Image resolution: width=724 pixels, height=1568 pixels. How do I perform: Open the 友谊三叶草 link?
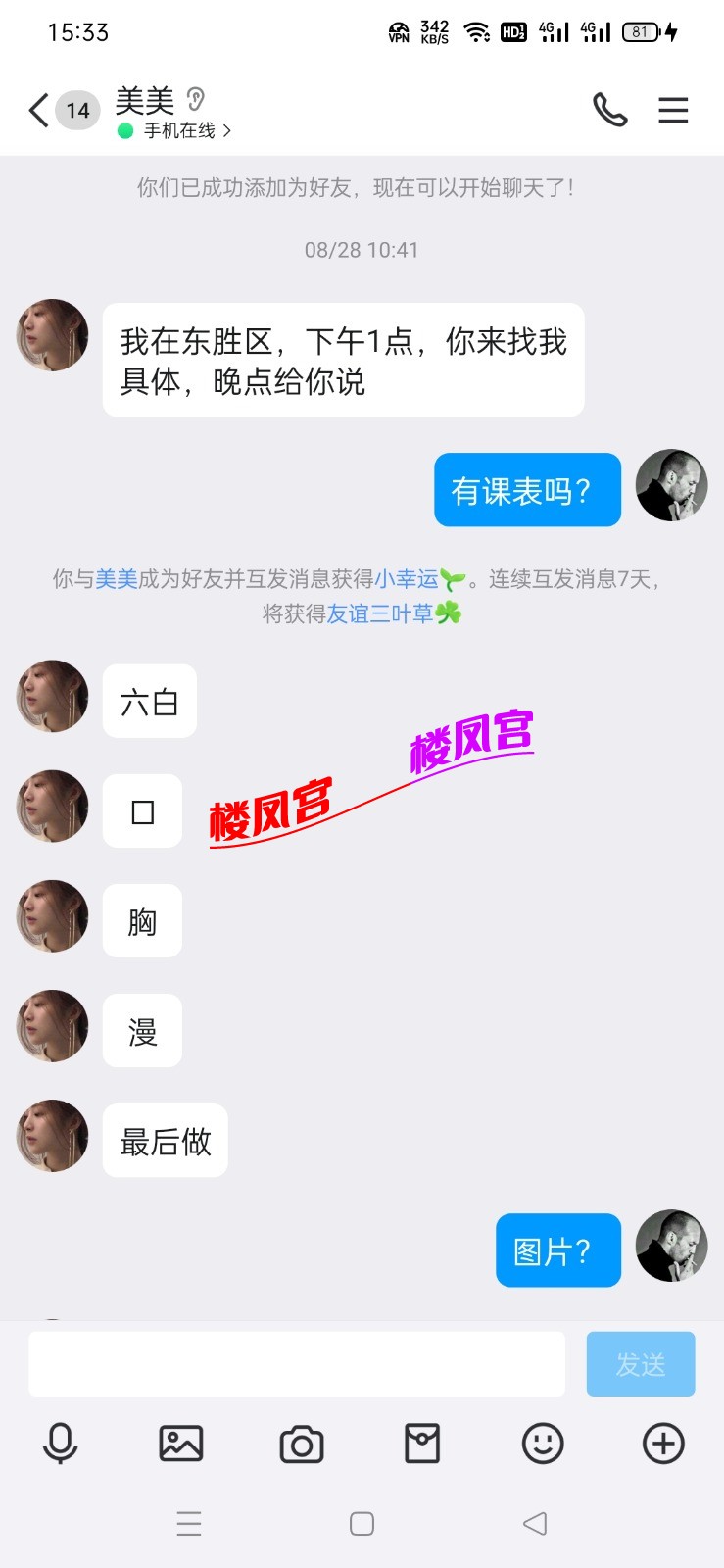(x=380, y=613)
